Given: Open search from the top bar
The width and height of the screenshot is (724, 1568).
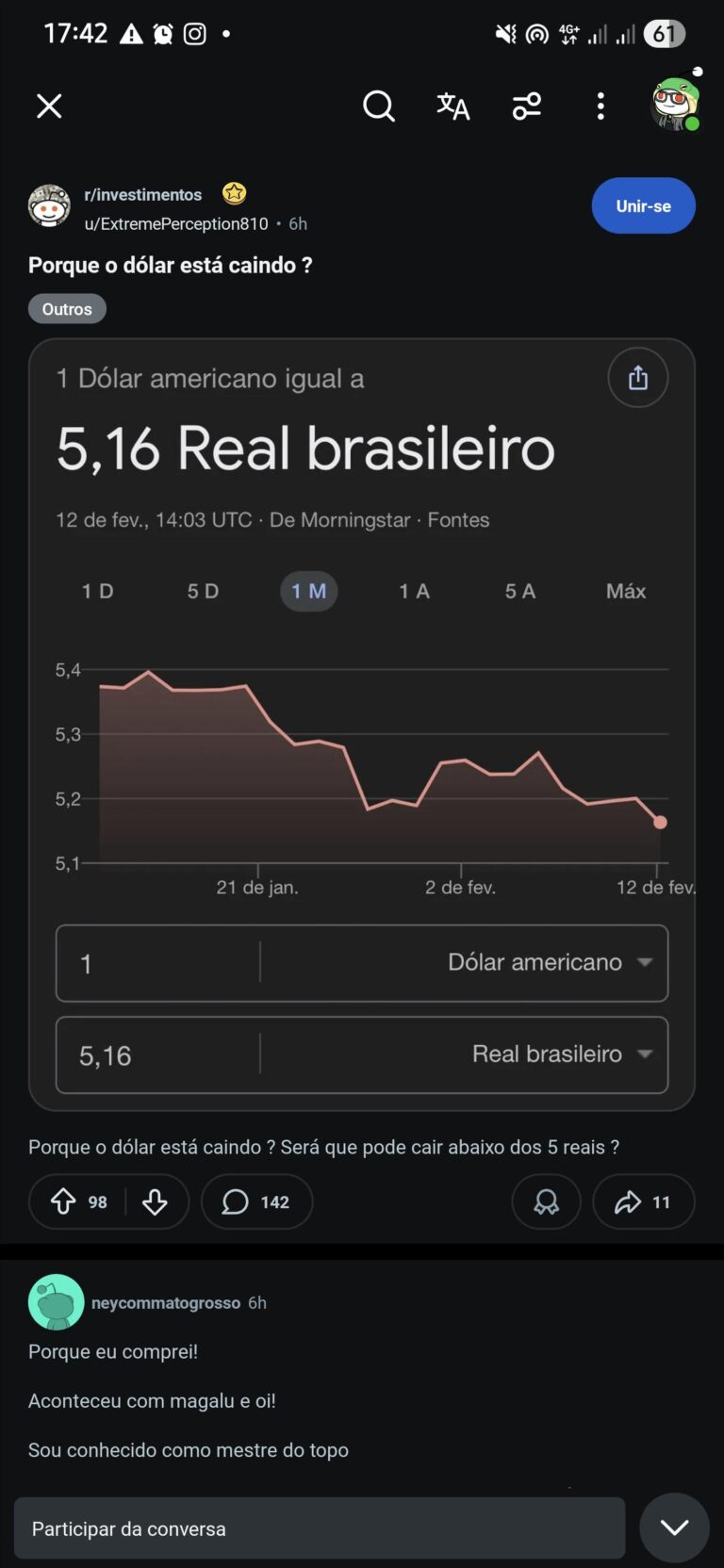Looking at the screenshot, I should [x=378, y=106].
